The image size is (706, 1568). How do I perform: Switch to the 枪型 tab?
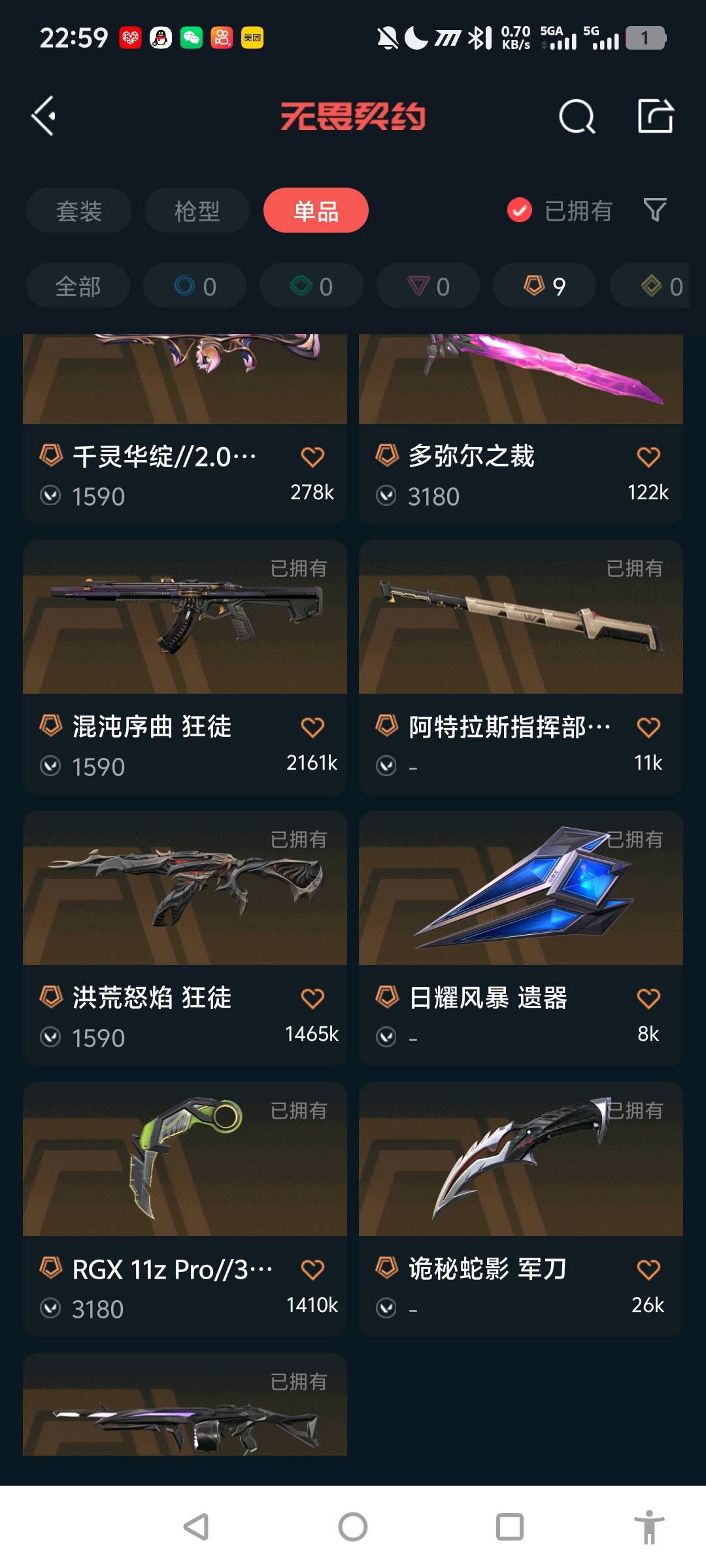197,210
